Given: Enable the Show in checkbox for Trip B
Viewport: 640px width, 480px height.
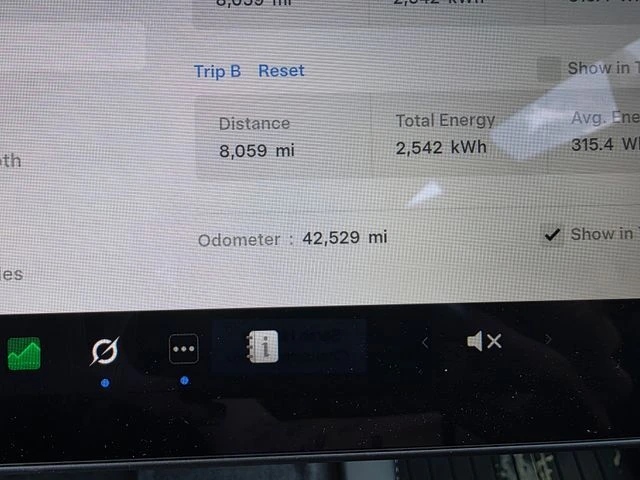Looking at the screenshot, I should tap(549, 69).
